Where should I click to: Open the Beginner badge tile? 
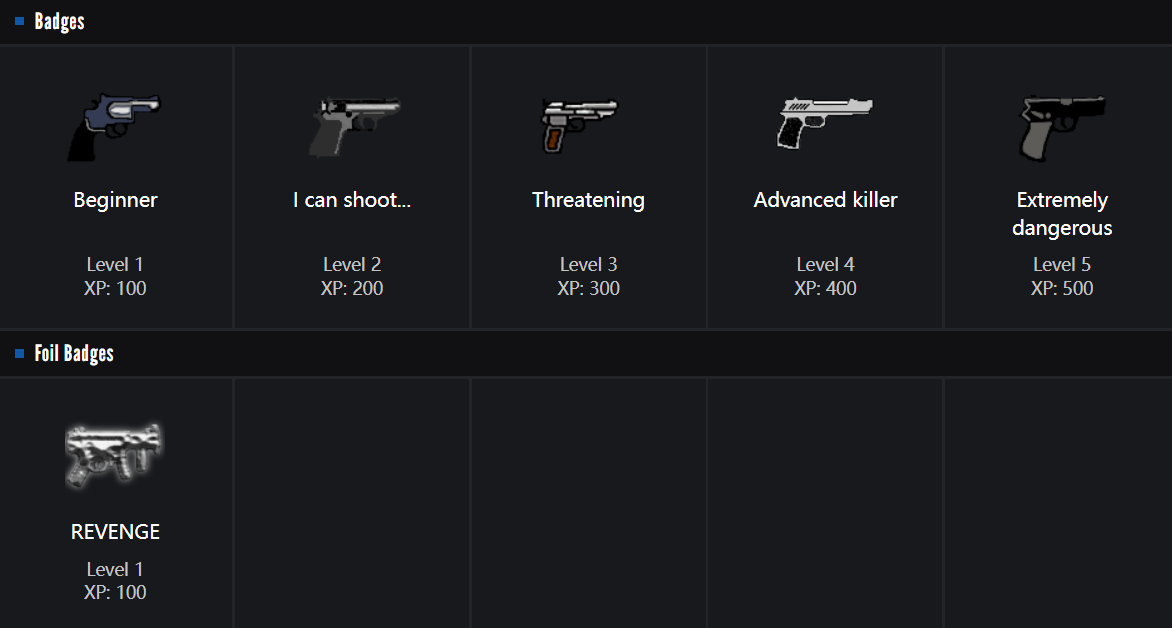tap(115, 187)
